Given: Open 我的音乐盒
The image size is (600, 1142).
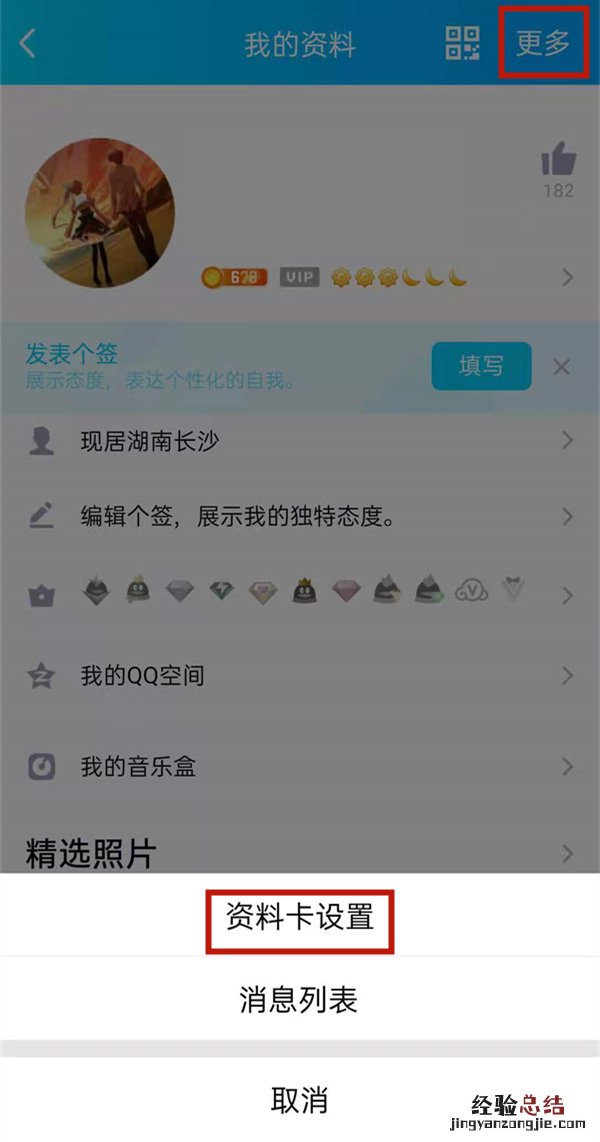Looking at the screenshot, I should (x=300, y=767).
